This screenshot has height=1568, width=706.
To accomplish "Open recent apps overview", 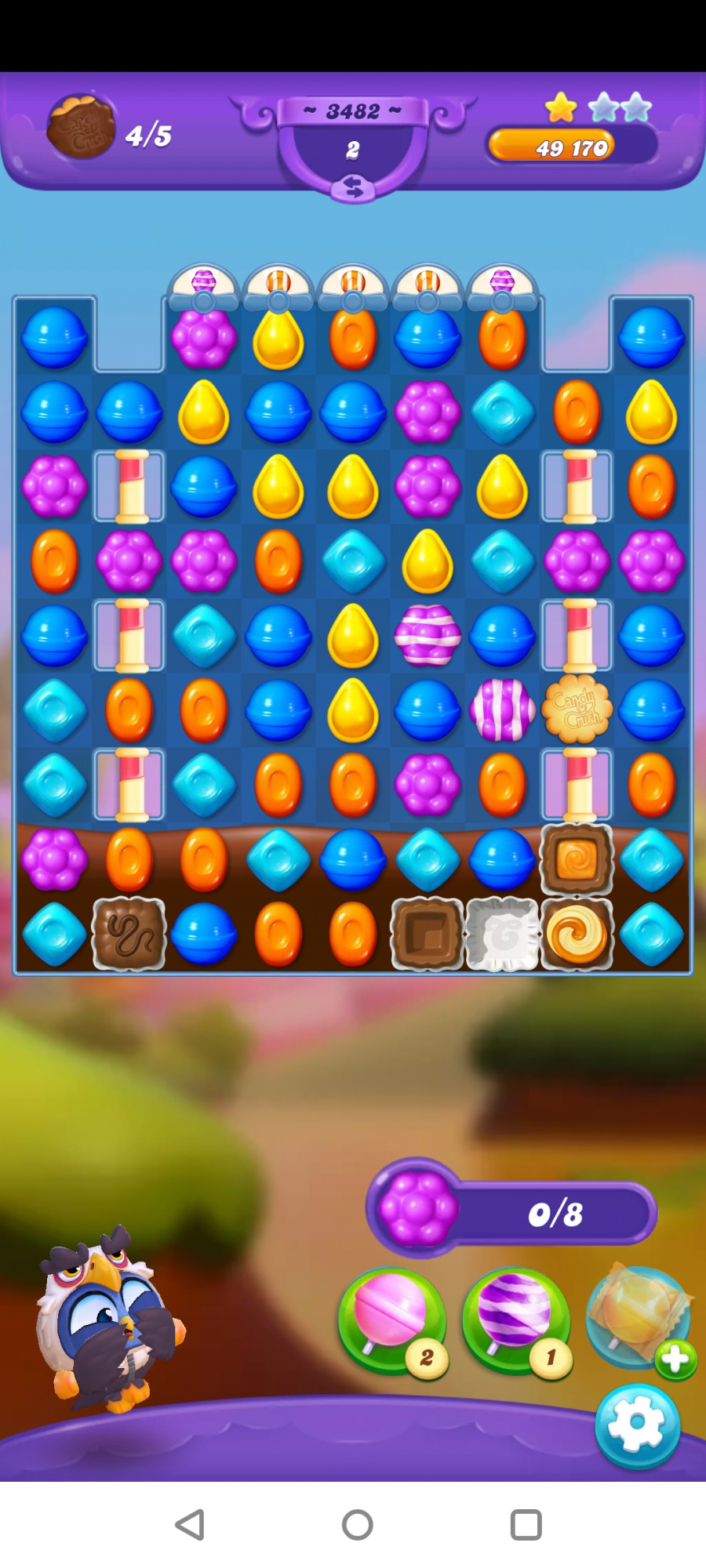I will coord(526,1525).
